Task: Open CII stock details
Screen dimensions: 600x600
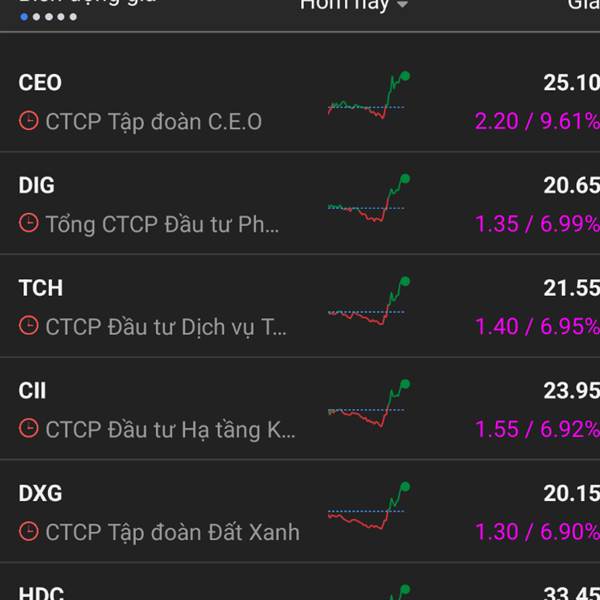Action: click(x=300, y=409)
